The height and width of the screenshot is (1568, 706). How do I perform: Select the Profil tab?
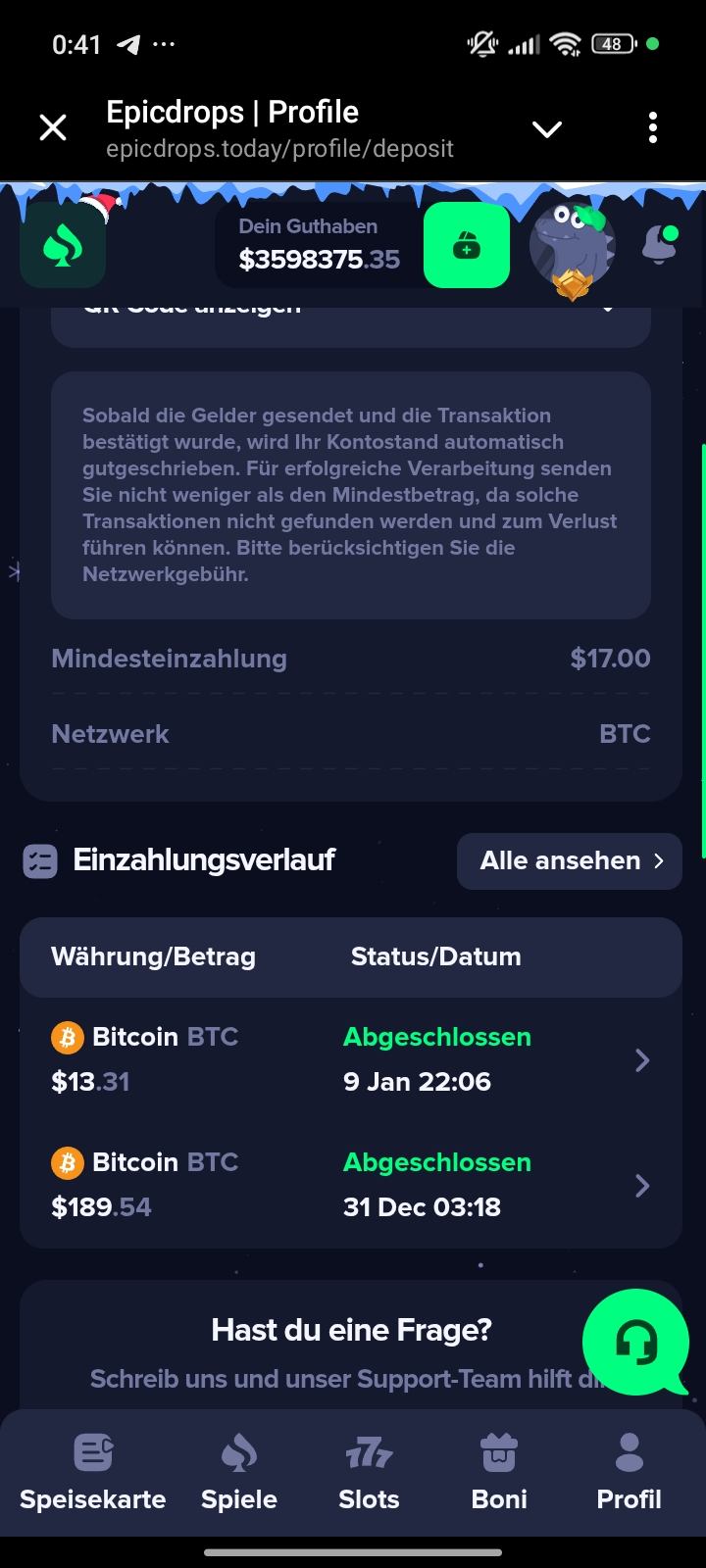click(x=629, y=1472)
